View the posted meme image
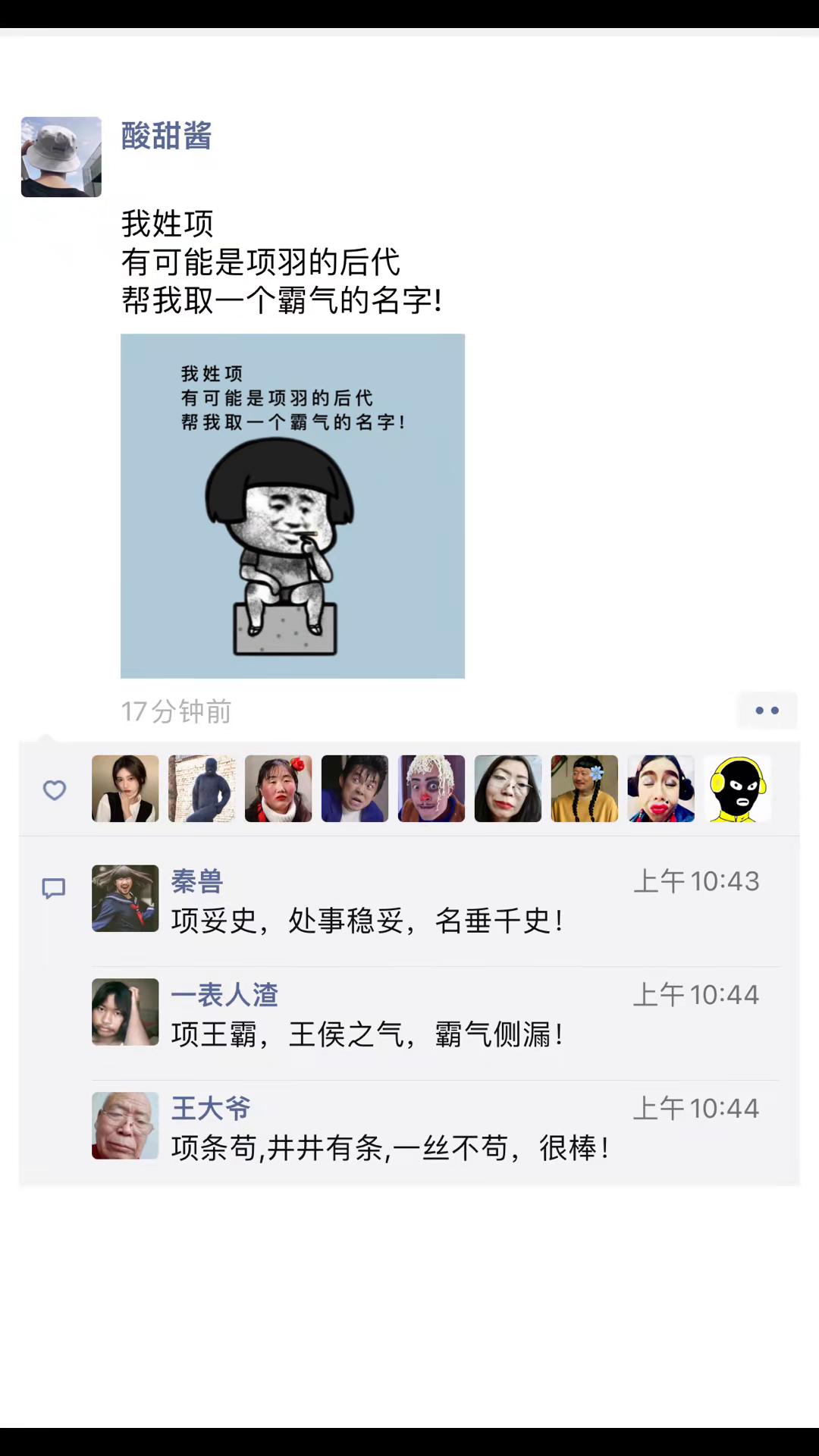 (293, 506)
